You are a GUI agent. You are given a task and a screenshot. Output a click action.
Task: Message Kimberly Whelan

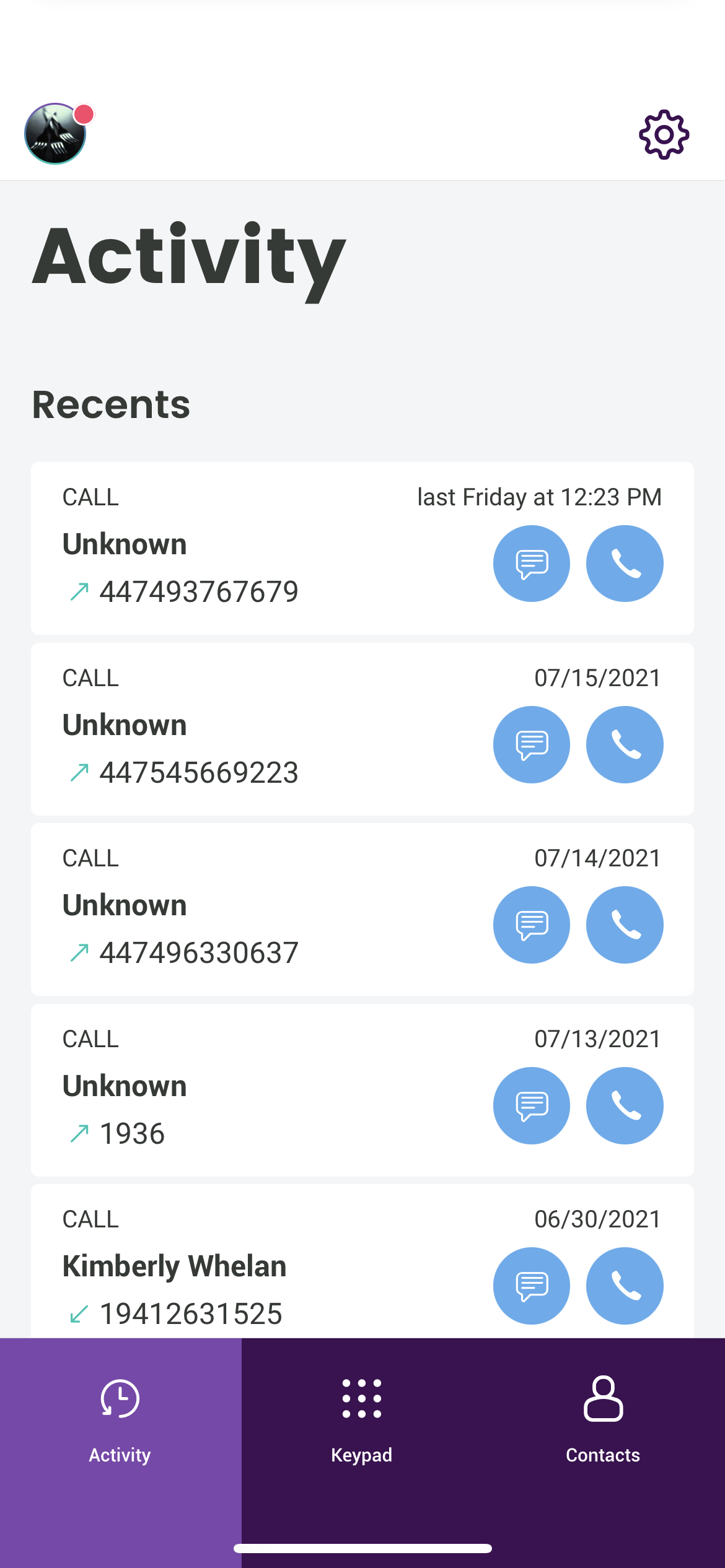point(531,1286)
